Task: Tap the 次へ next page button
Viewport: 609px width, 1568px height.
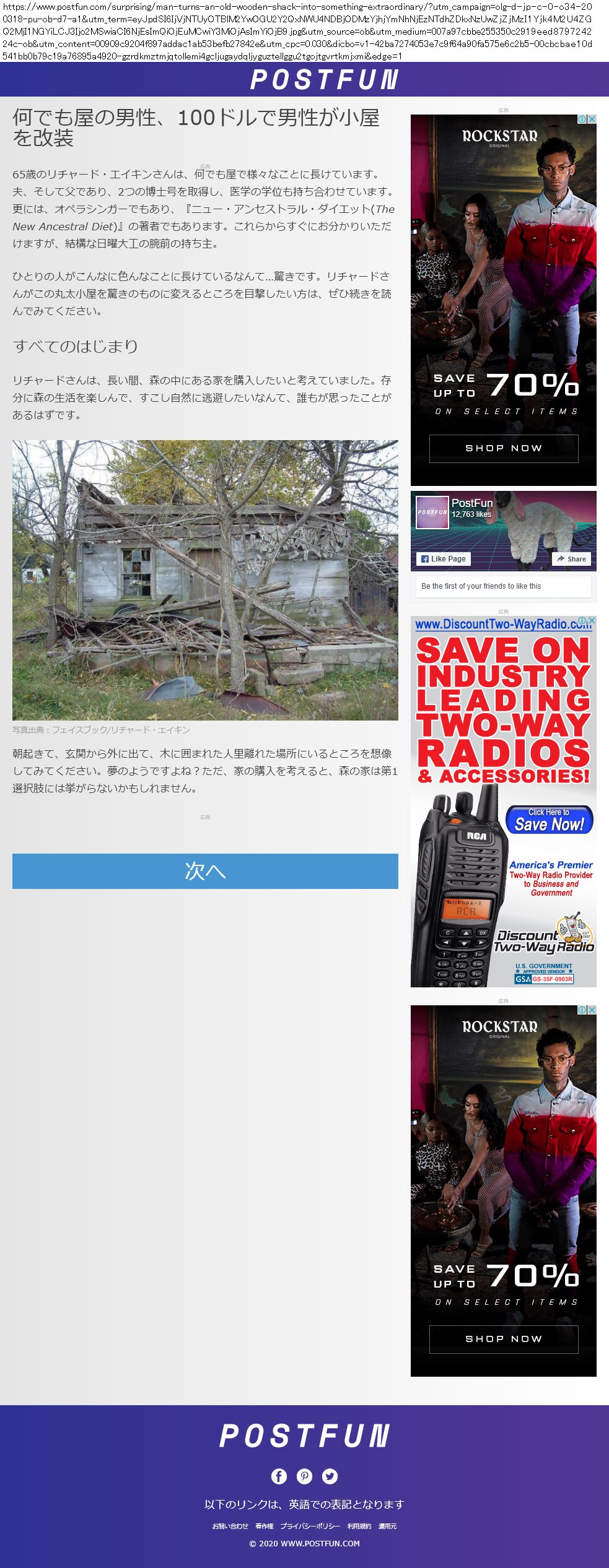Action: tap(205, 871)
